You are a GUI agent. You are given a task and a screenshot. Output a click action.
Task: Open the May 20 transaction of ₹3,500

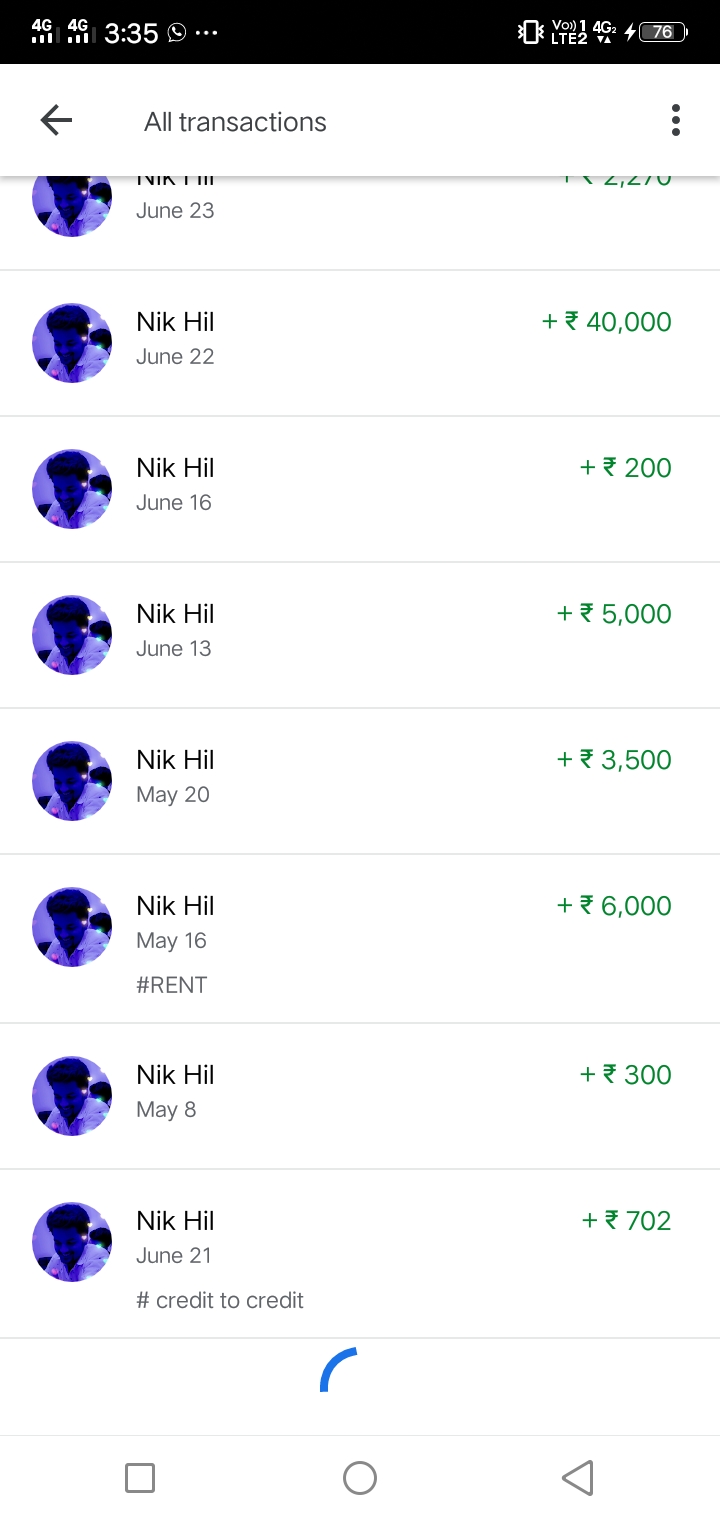(x=360, y=781)
